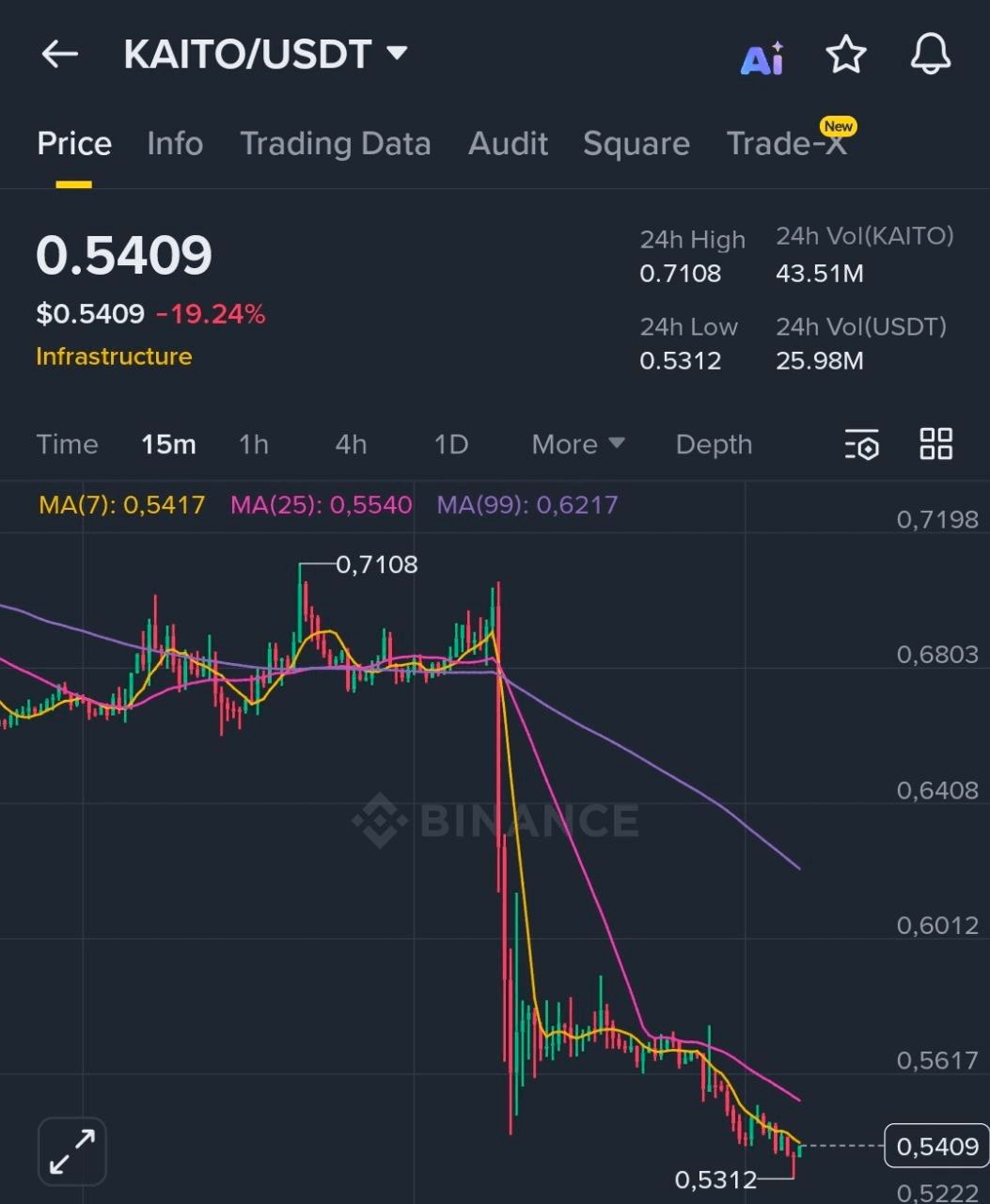Add KAITO/USDT to favorites with the star
Image resolution: width=990 pixels, height=1204 pixels.
click(845, 55)
